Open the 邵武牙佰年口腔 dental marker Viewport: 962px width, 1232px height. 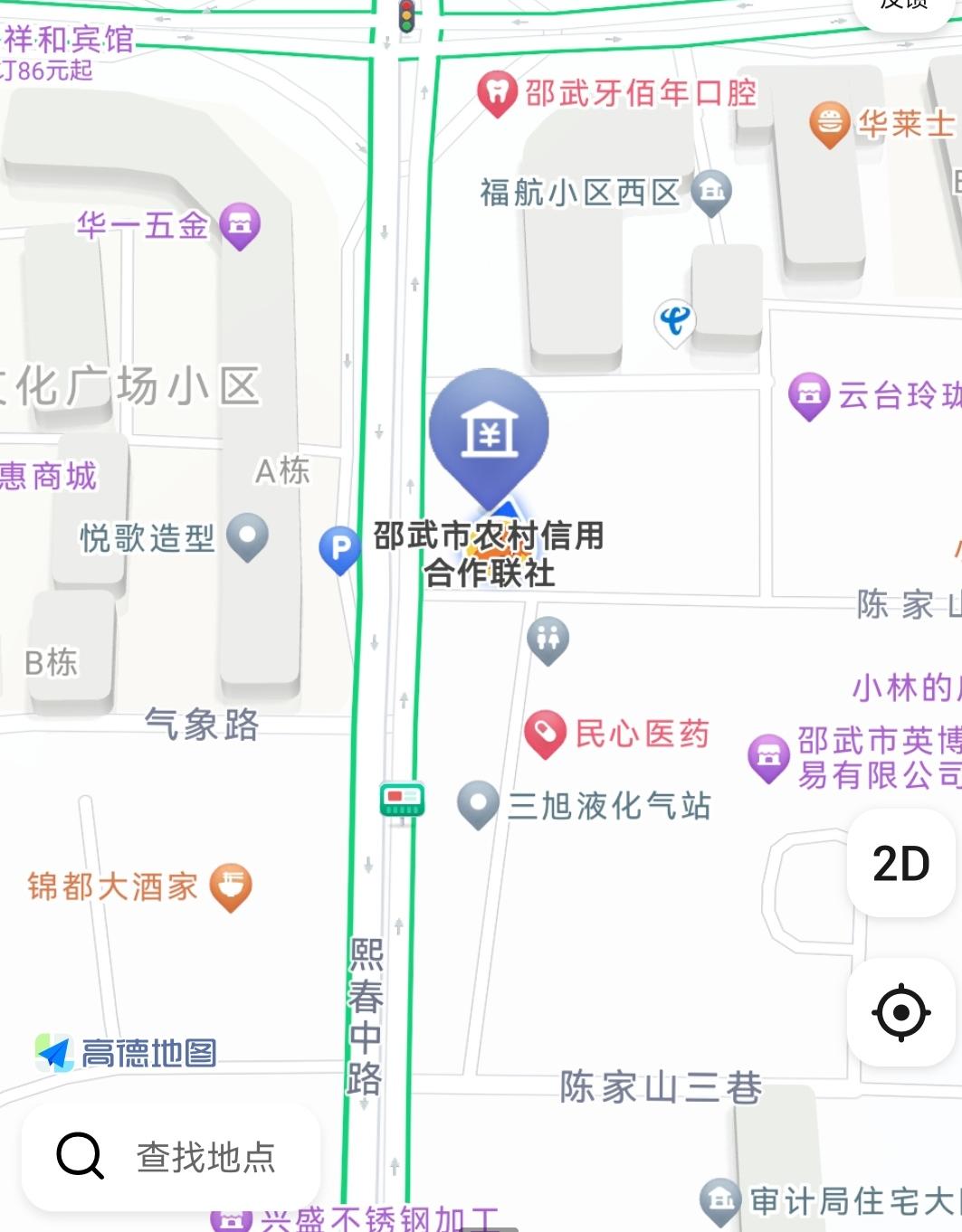pyautogui.click(x=497, y=93)
